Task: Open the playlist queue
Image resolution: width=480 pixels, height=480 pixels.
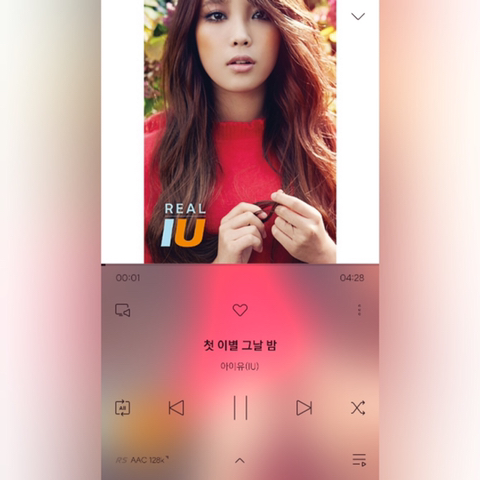Action: [359, 460]
